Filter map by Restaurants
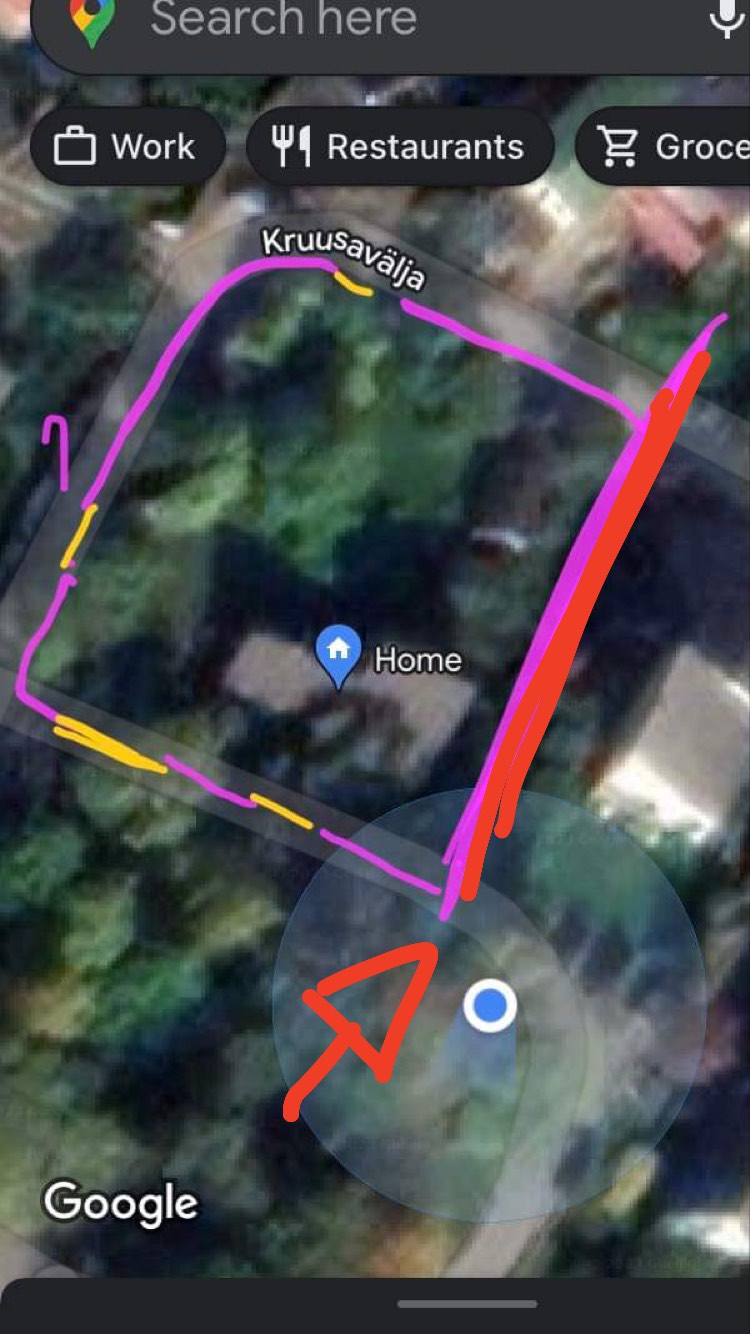 point(399,148)
